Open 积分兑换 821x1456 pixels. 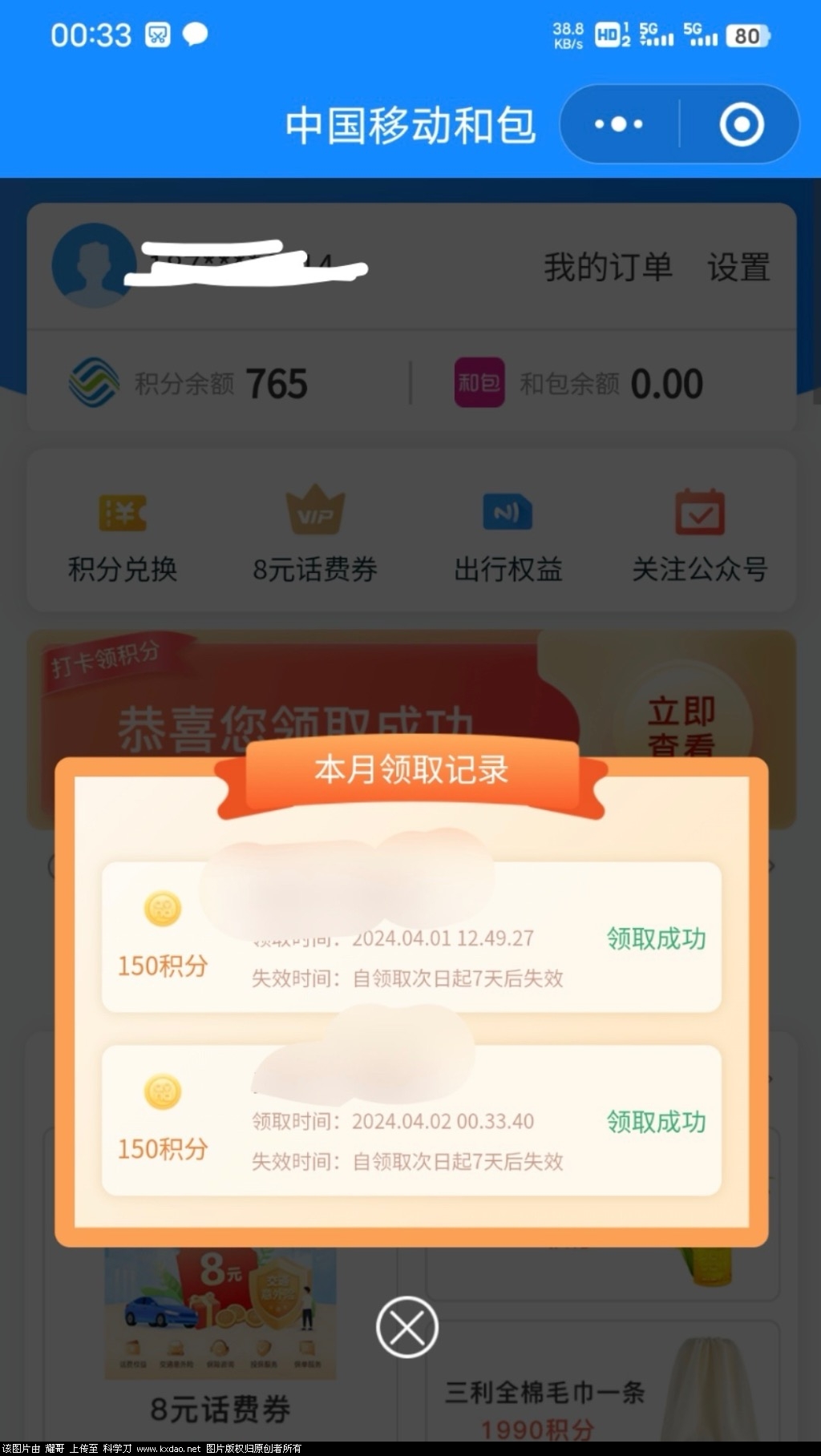(123, 534)
